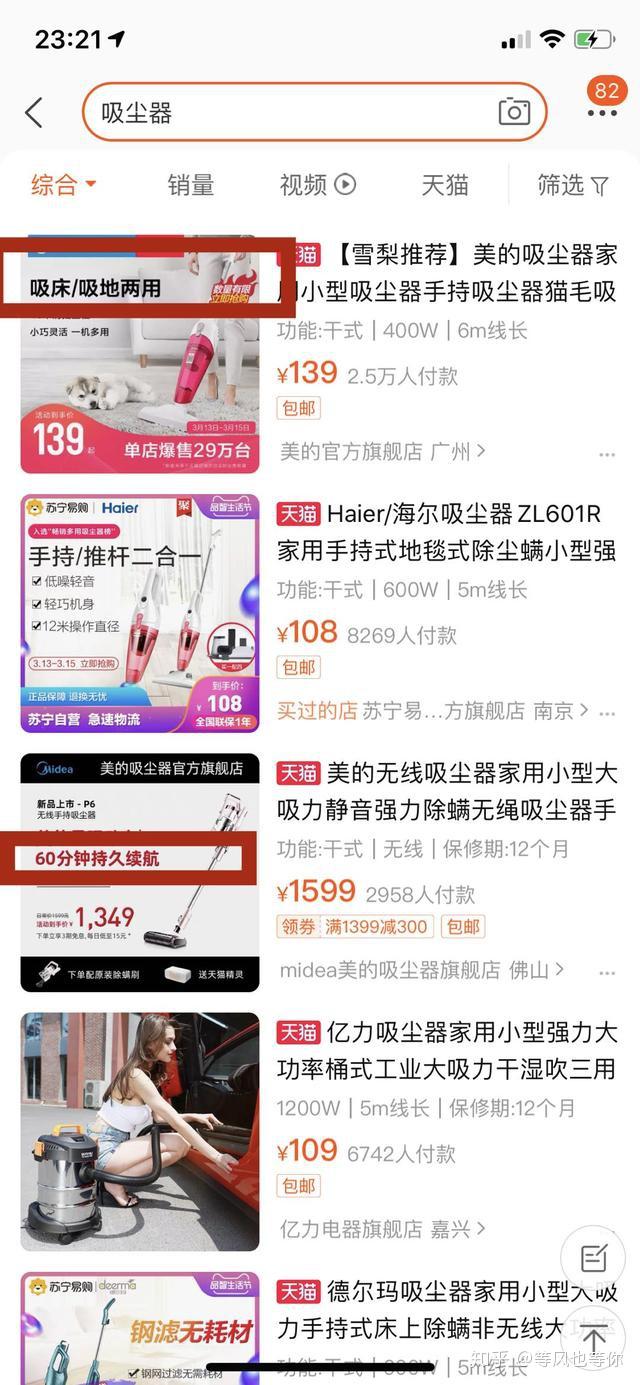Open camera image search
This screenshot has height=1385, width=640.
click(x=514, y=112)
